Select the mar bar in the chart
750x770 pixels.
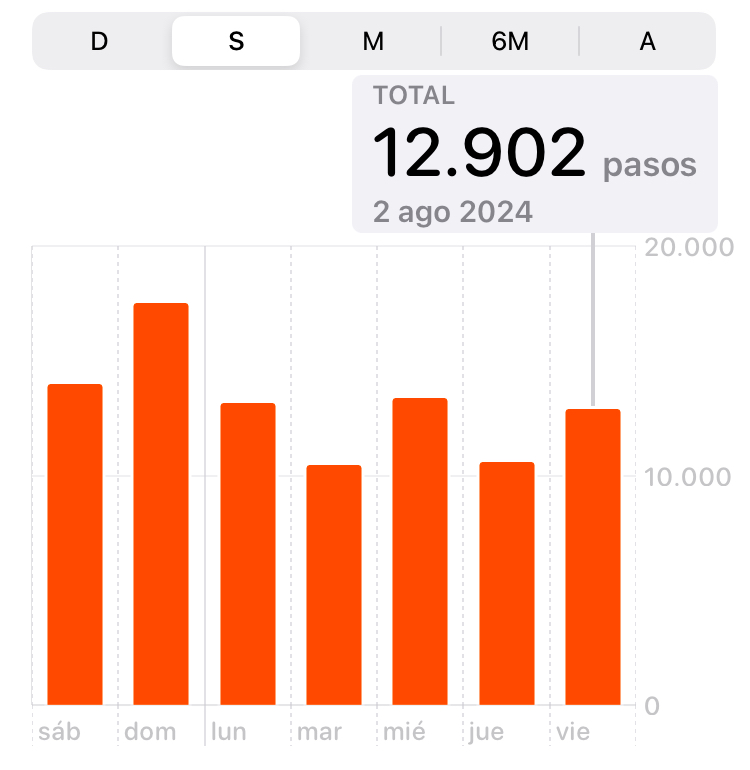tap(334, 585)
